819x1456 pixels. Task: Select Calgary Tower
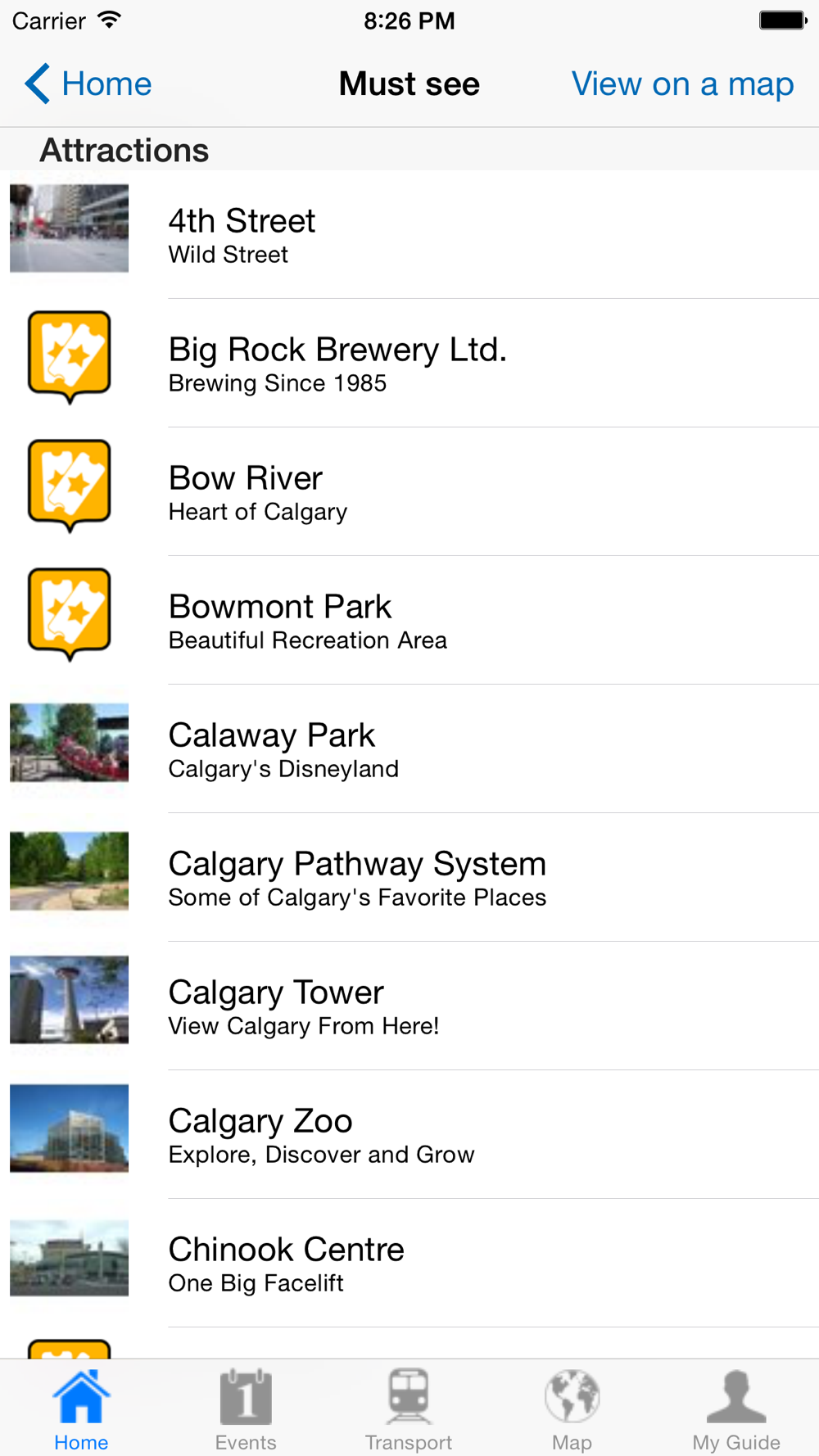(x=409, y=1006)
